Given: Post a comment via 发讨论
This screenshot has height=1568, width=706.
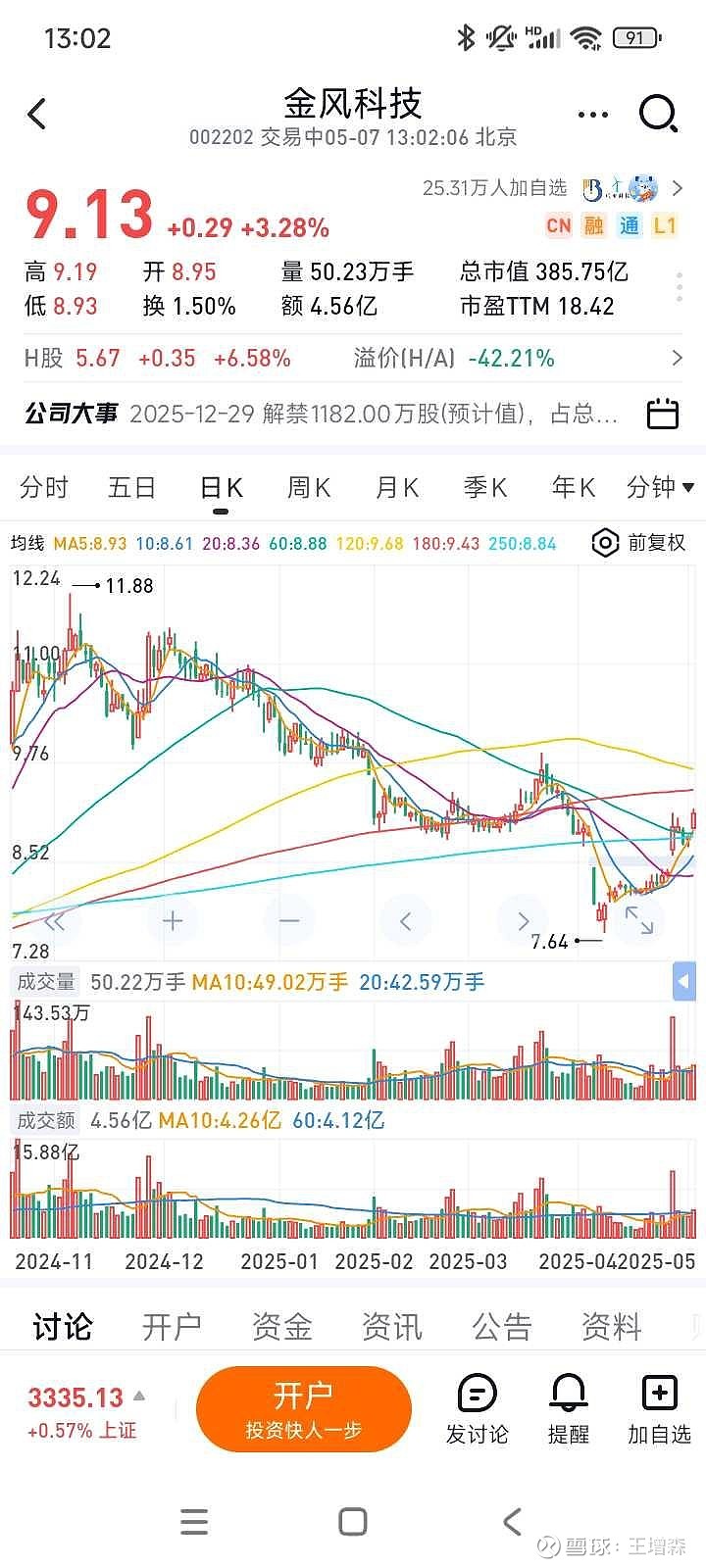Looking at the screenshot, I should [478, 1409].
